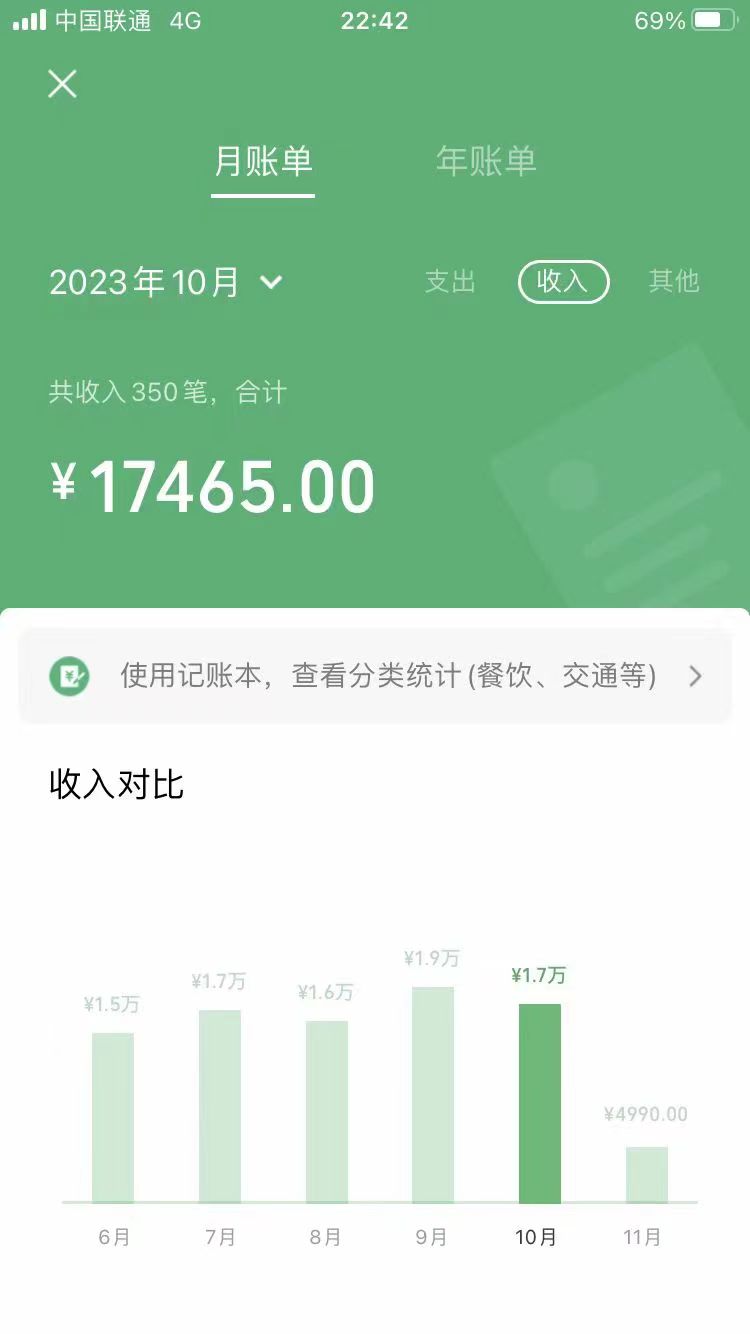Tap the ¥17465.00 total amount
This screenshot has width=750, height=1334.
tap(212, 487)
